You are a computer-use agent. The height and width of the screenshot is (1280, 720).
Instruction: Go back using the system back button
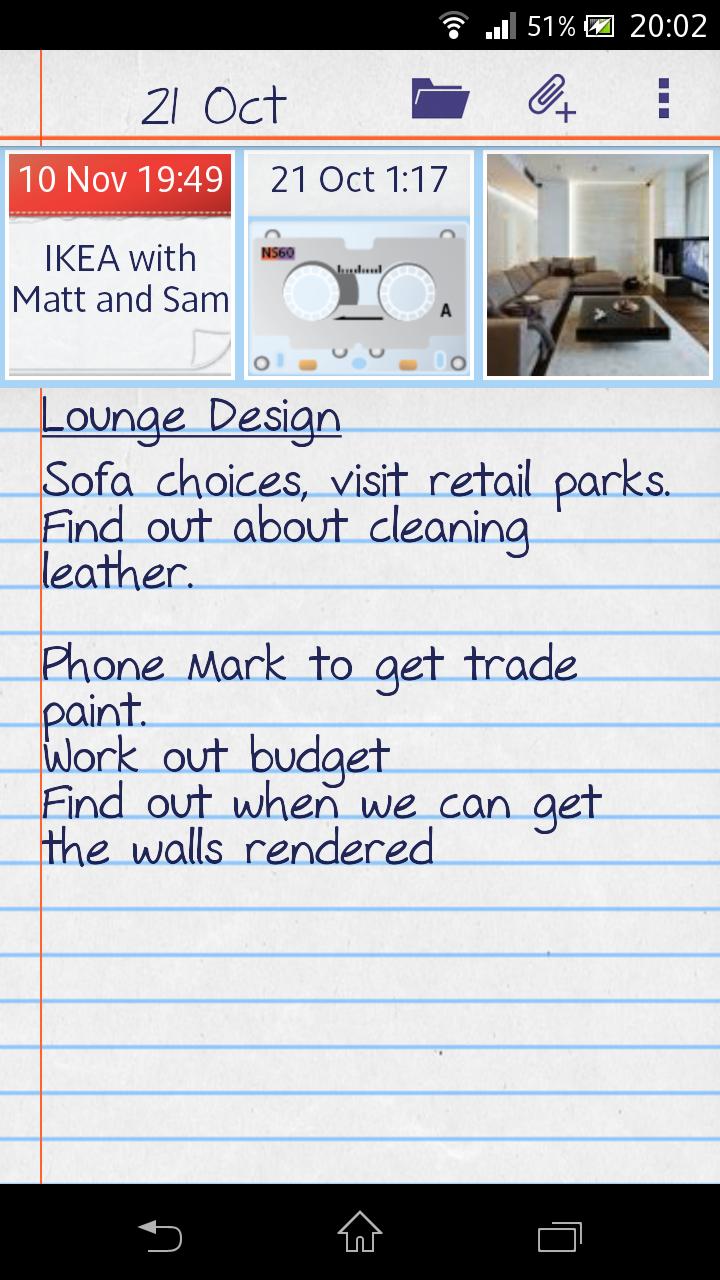[160, 1234]
